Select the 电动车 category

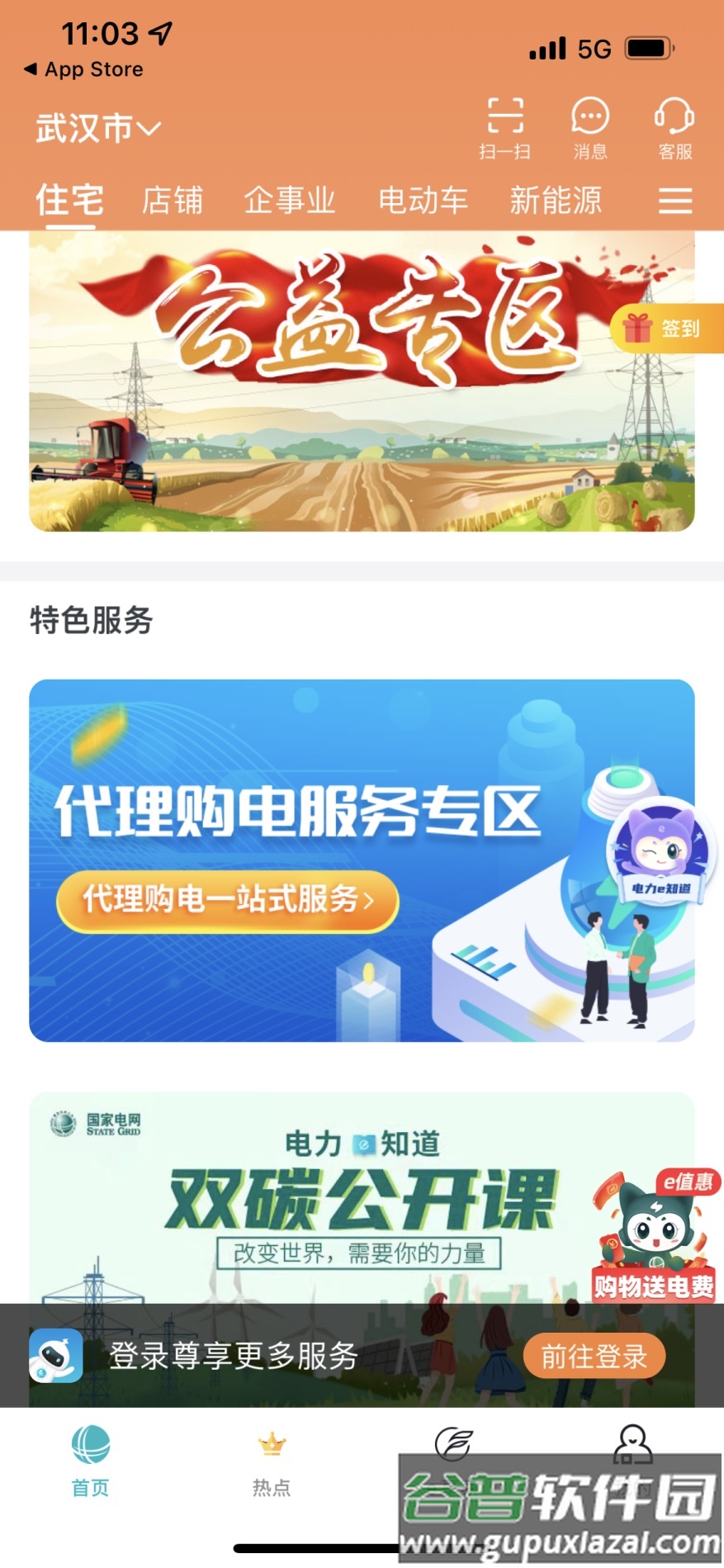[424, 201]
